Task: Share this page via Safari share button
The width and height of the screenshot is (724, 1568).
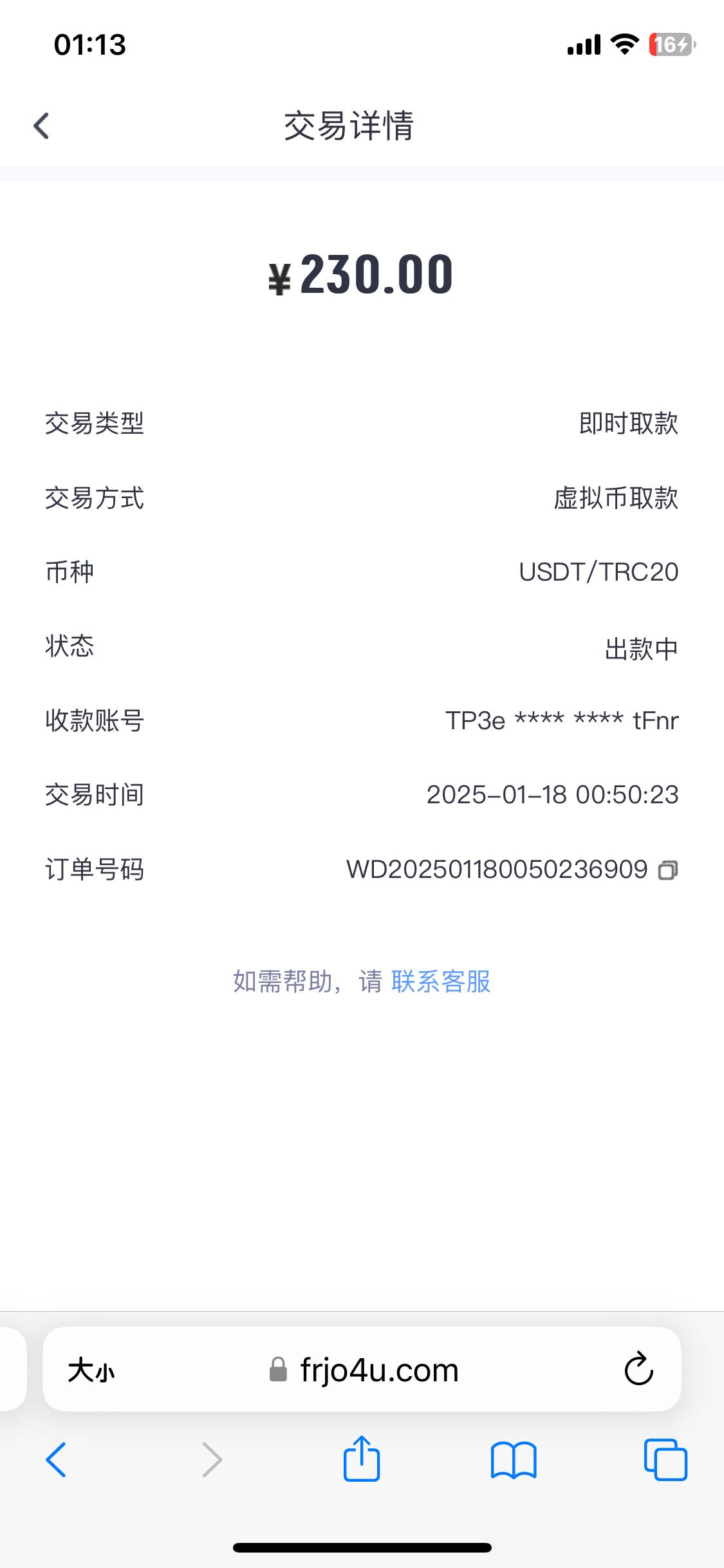Action: coord(362,1458)
